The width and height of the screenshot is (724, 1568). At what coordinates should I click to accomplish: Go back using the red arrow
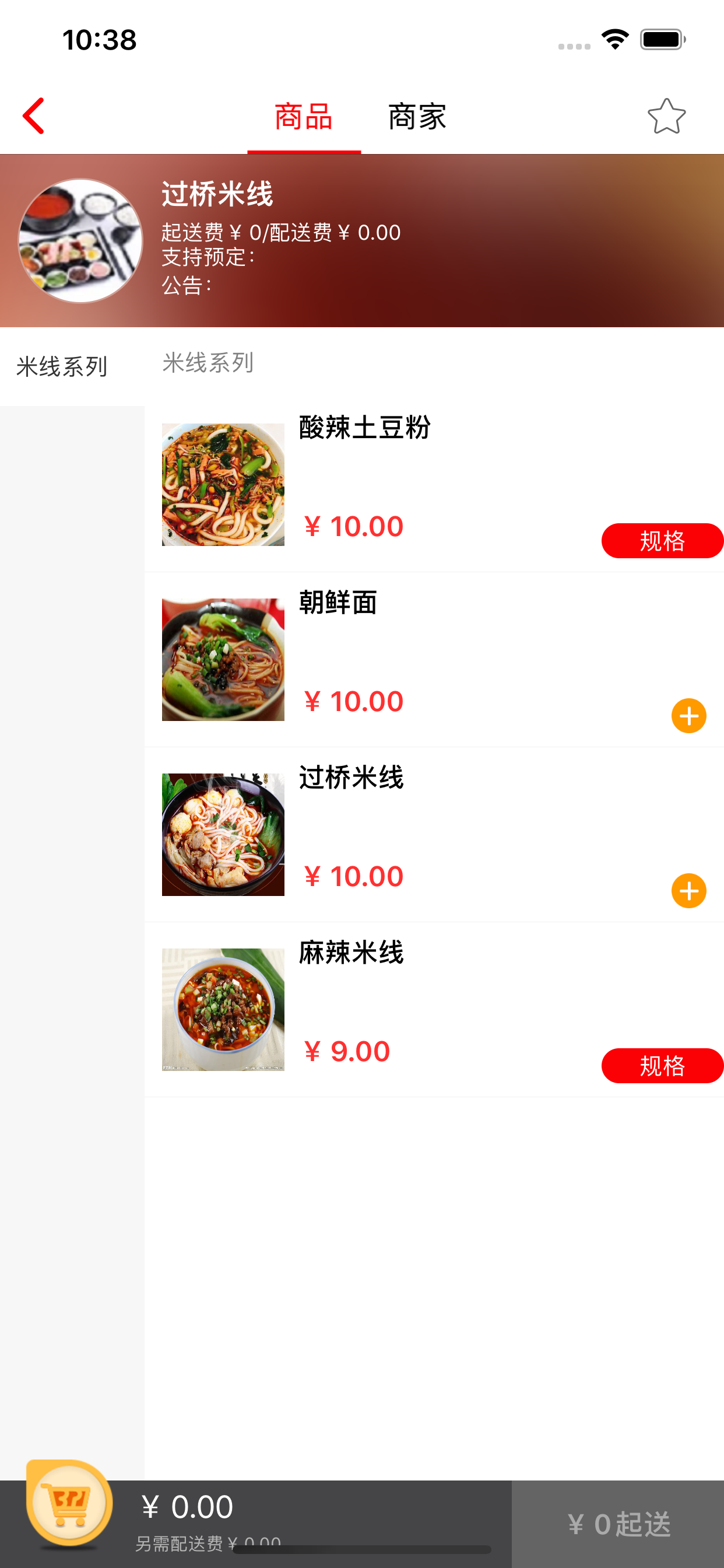(34, 116)
